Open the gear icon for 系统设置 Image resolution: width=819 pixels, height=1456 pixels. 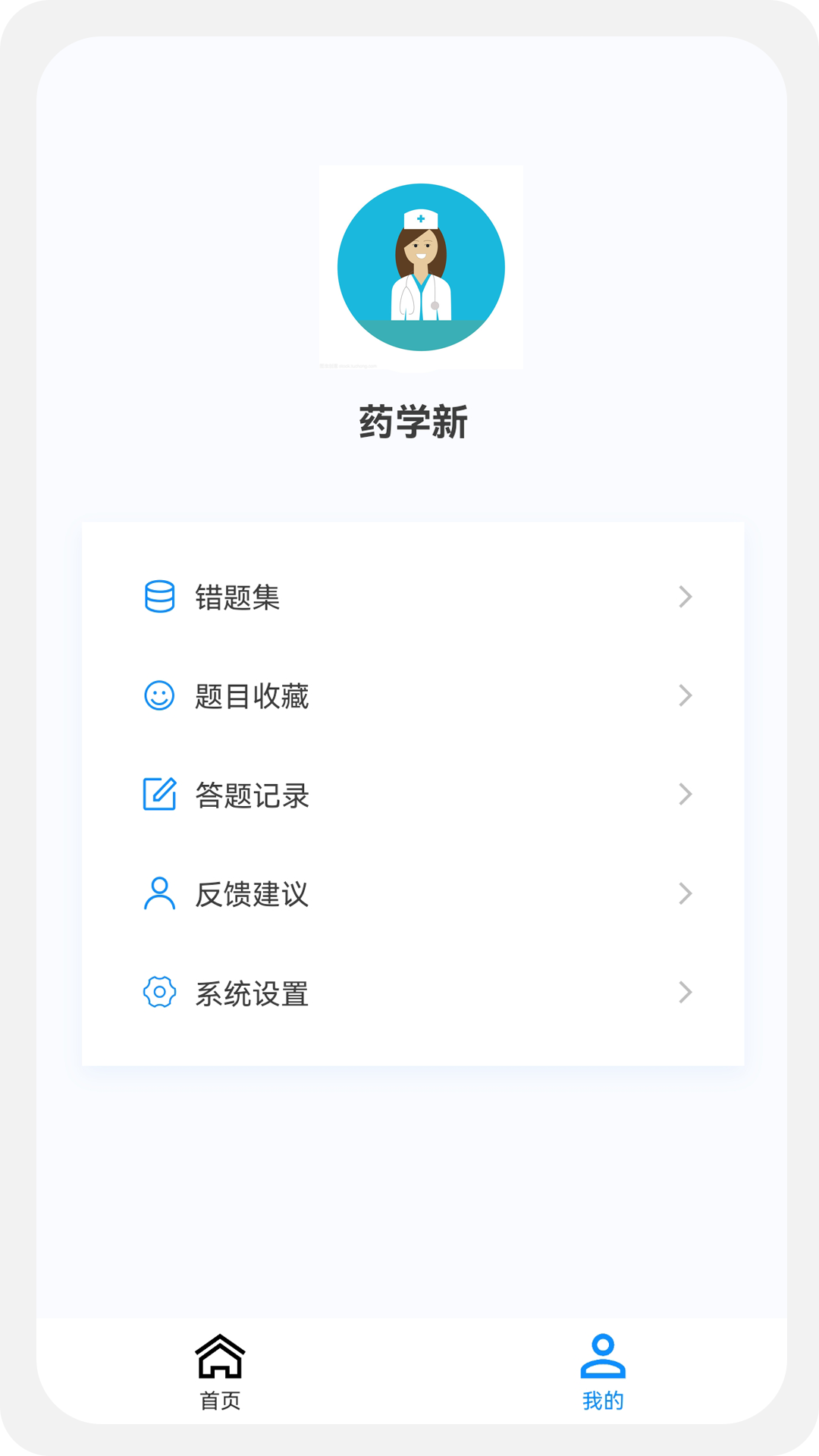coord(159,992)
